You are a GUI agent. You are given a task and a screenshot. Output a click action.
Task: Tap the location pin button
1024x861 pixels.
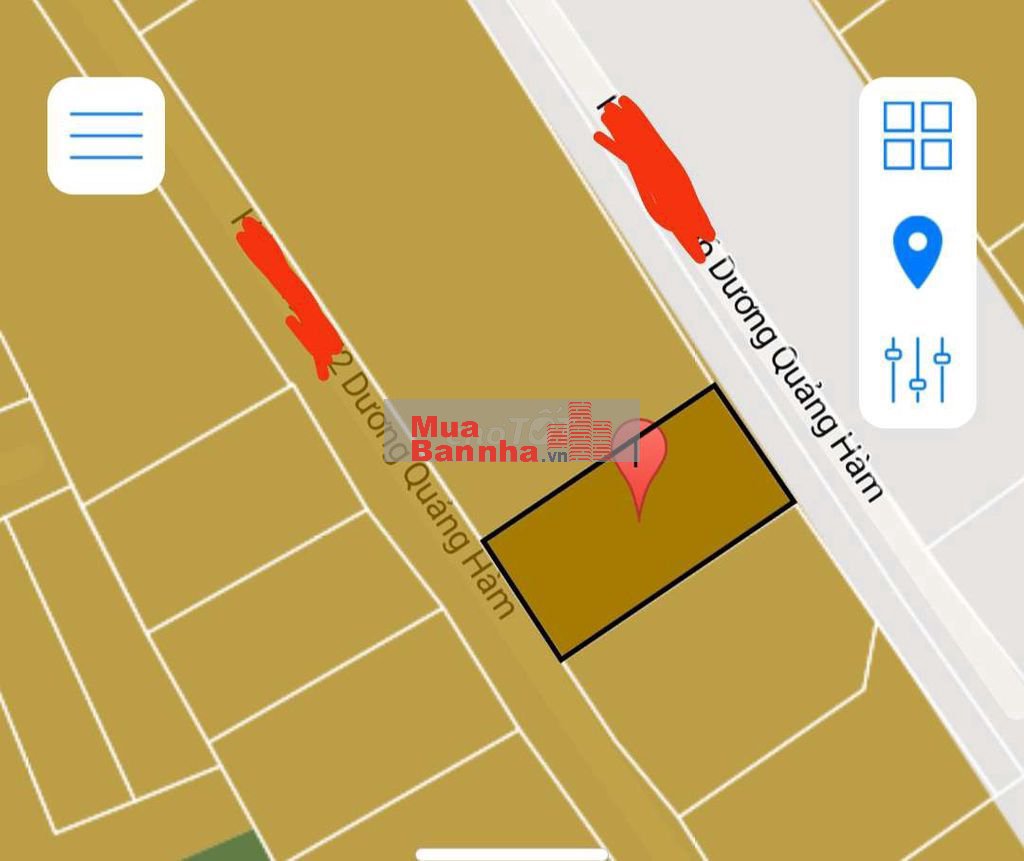917,252
